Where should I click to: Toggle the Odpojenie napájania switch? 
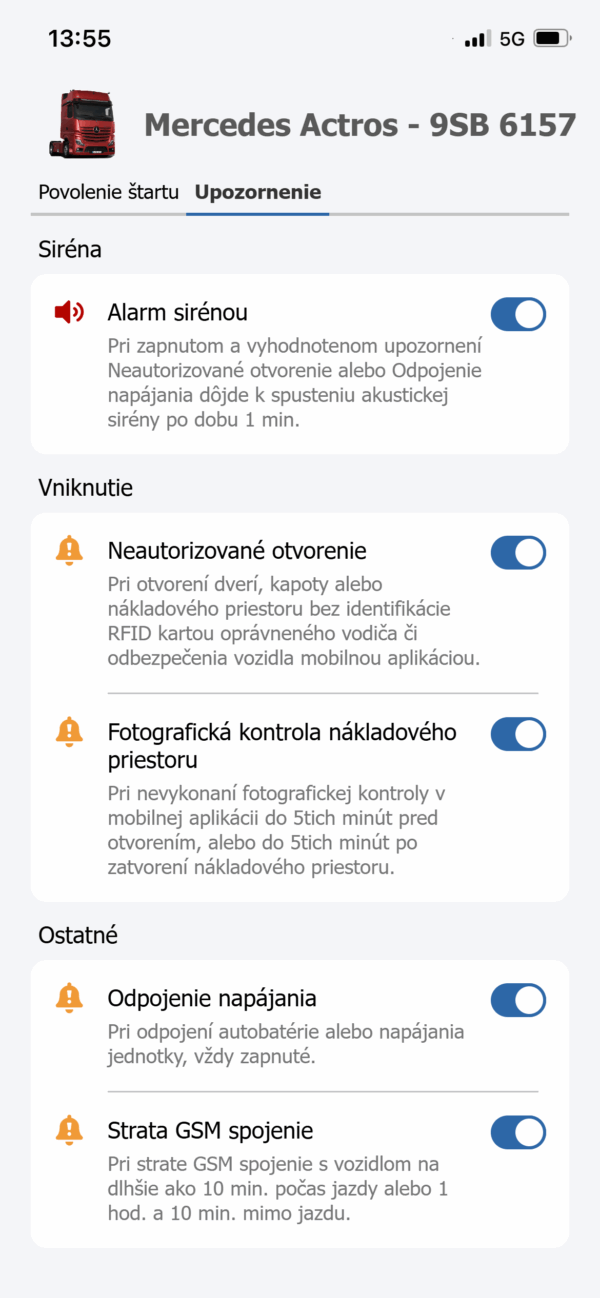pyautogui.click(x=518, y=1000)
